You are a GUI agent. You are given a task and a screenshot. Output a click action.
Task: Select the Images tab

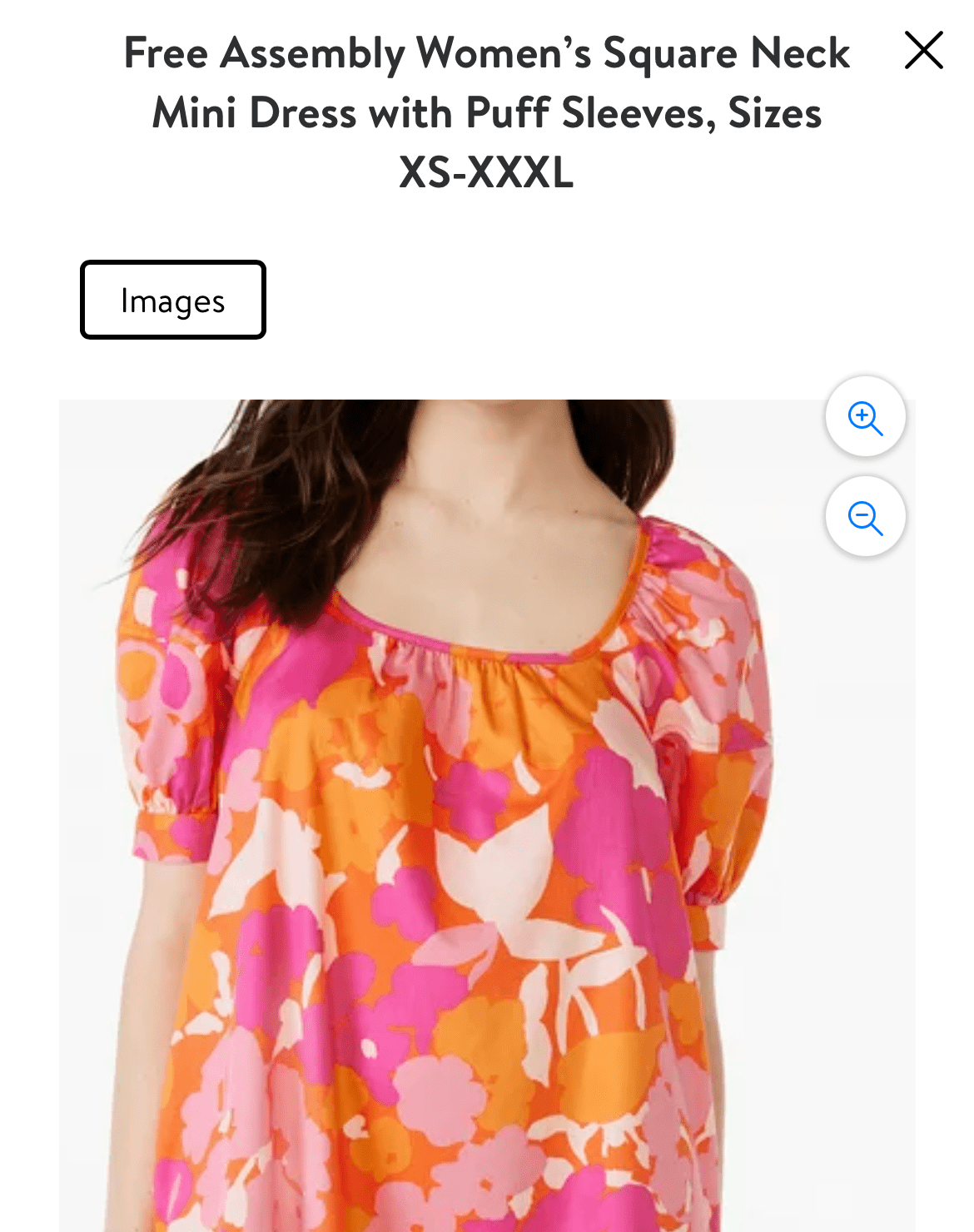(x=173, y=300)
